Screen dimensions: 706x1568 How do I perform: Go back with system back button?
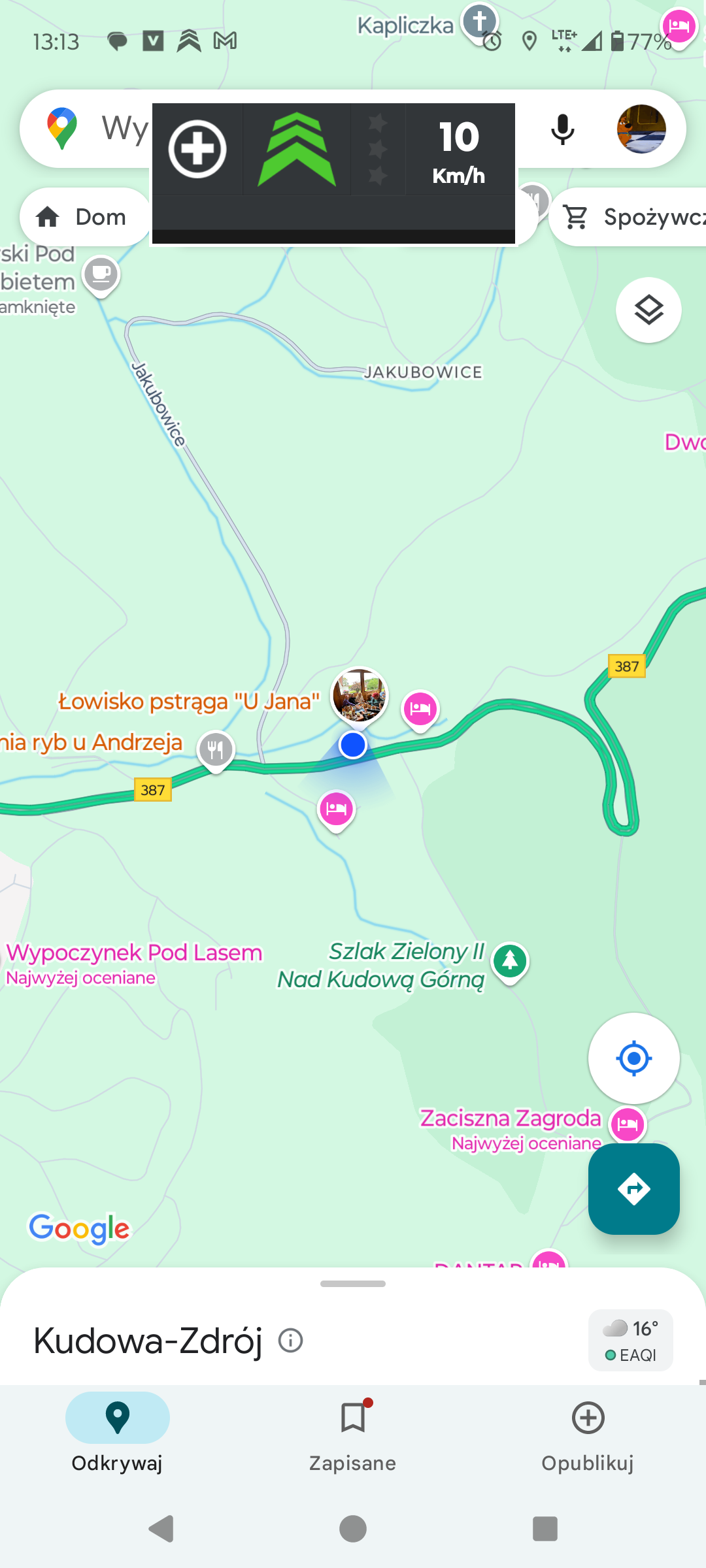point(161,1529)
